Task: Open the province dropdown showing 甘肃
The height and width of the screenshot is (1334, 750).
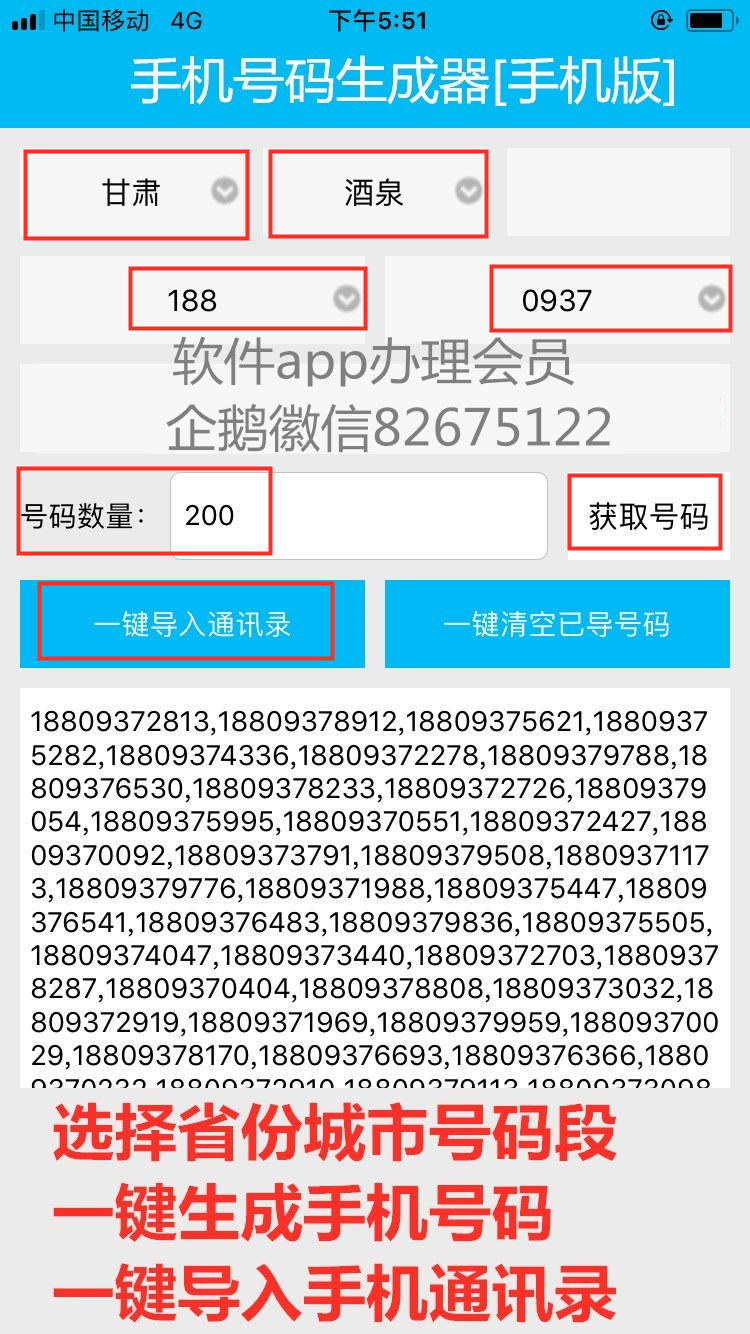Action: 133,193
